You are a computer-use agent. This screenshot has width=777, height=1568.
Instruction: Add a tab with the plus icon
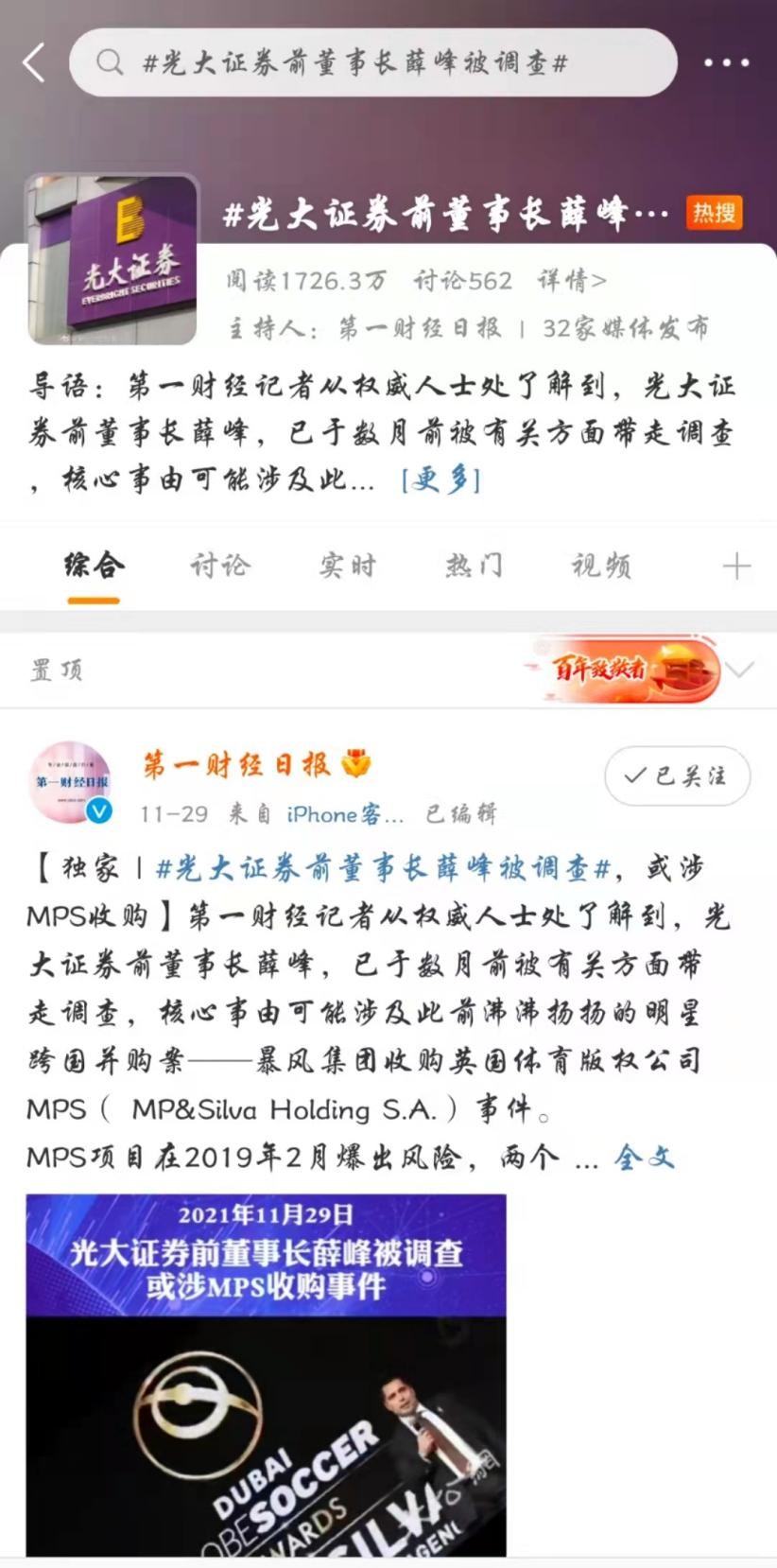tap(736, 566)
